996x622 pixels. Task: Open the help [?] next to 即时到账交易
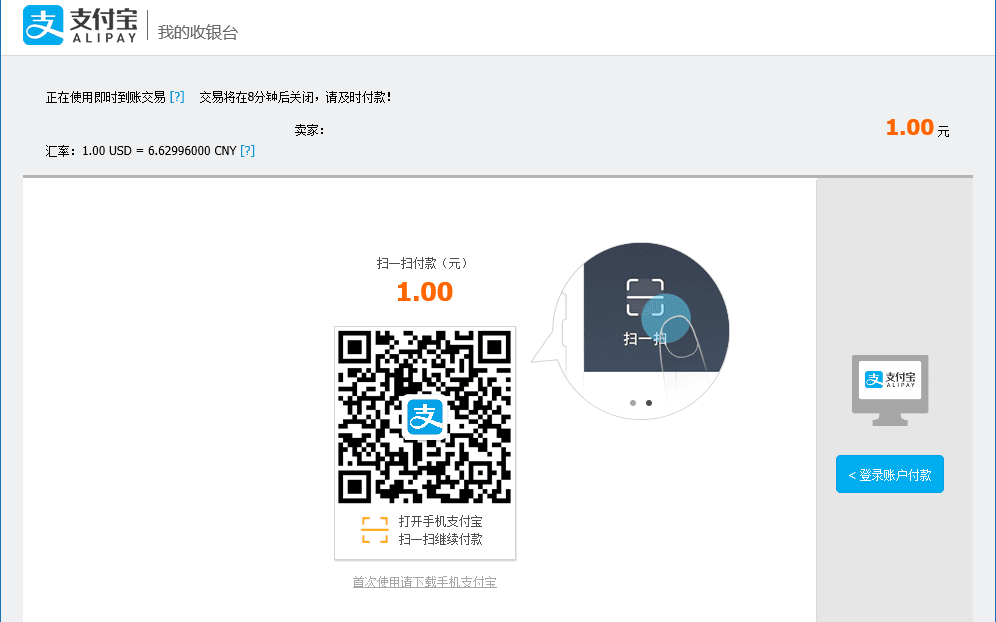click(x=177, y=97)
